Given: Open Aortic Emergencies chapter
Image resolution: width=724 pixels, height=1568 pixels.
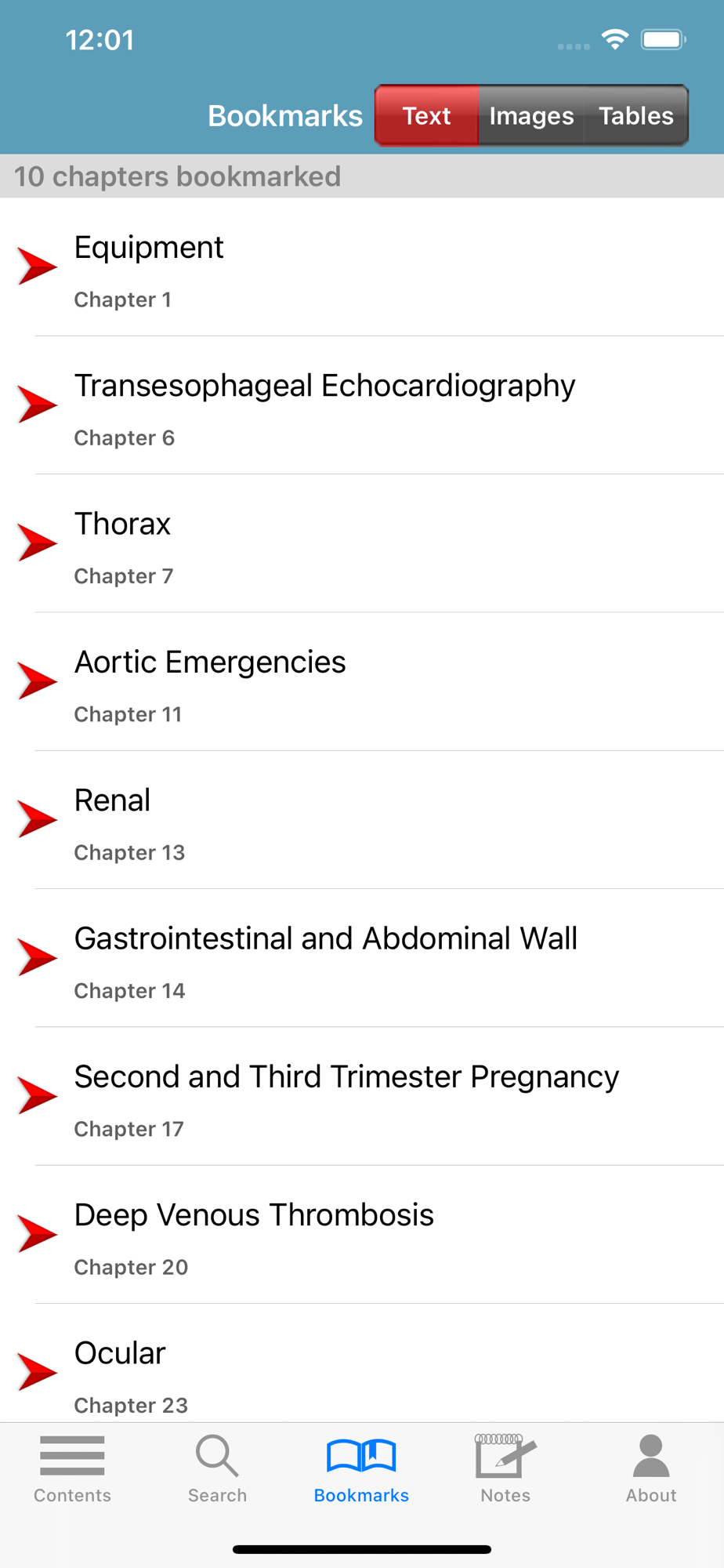Looking at the screenshot, I should [x=360, y=682].
